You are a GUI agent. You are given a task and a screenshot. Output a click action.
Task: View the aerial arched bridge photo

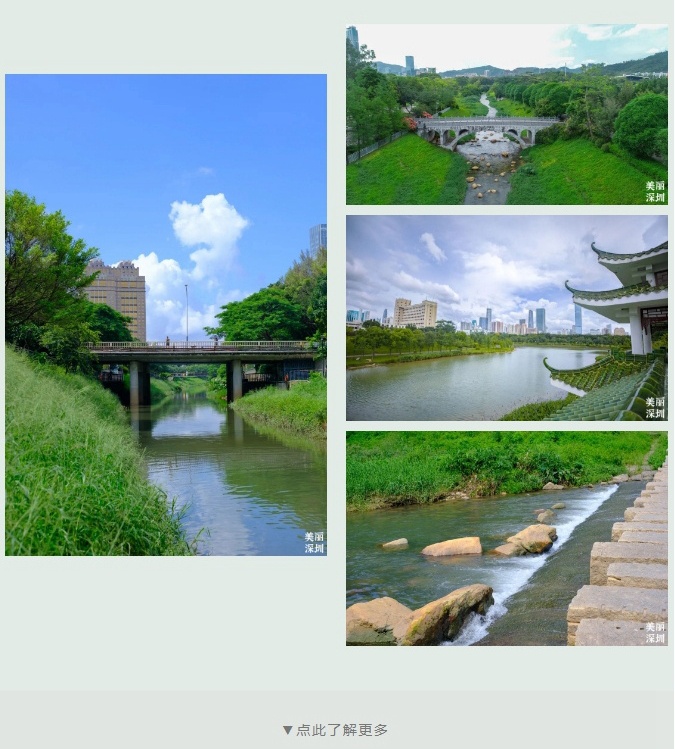tap(506, 115)
